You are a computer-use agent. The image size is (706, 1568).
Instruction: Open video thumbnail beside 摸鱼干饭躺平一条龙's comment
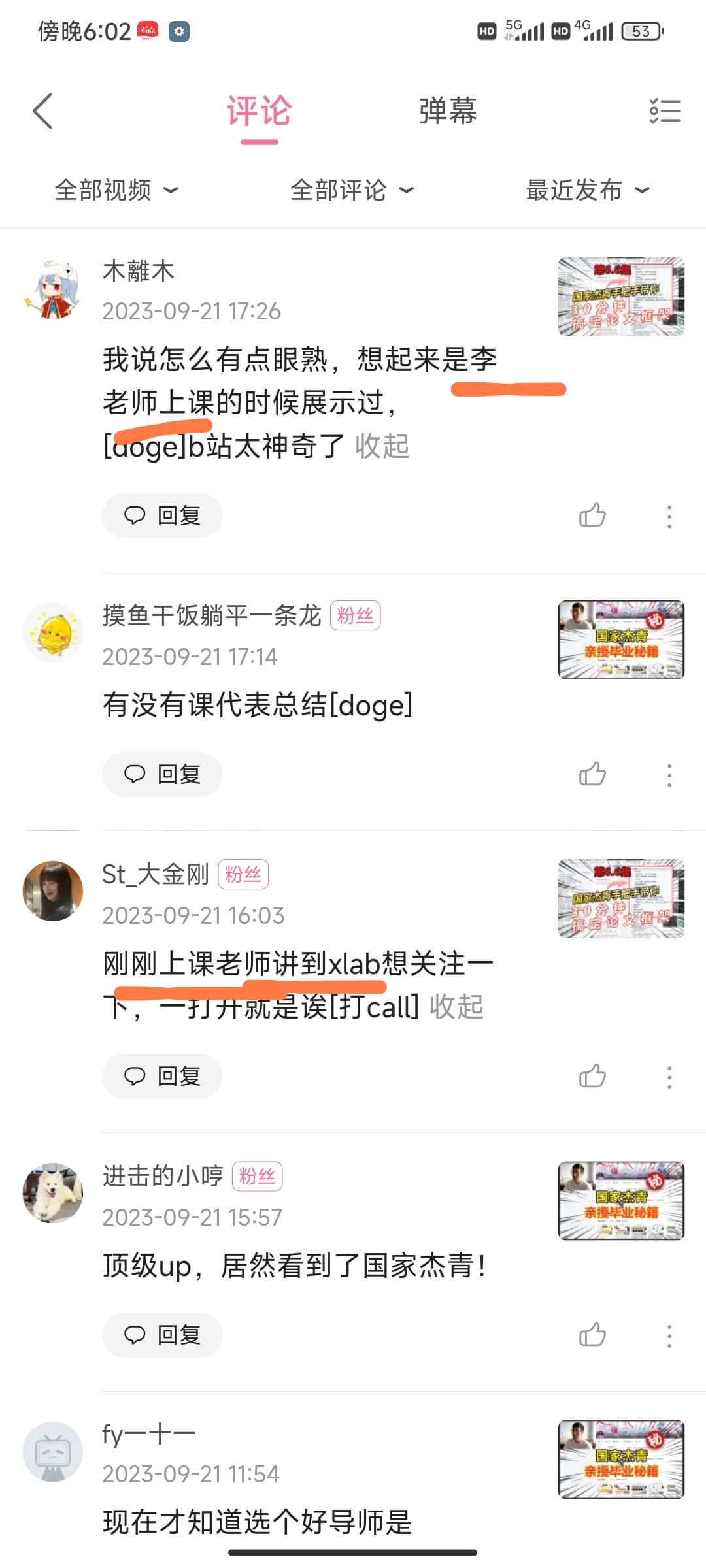[621, 640]
